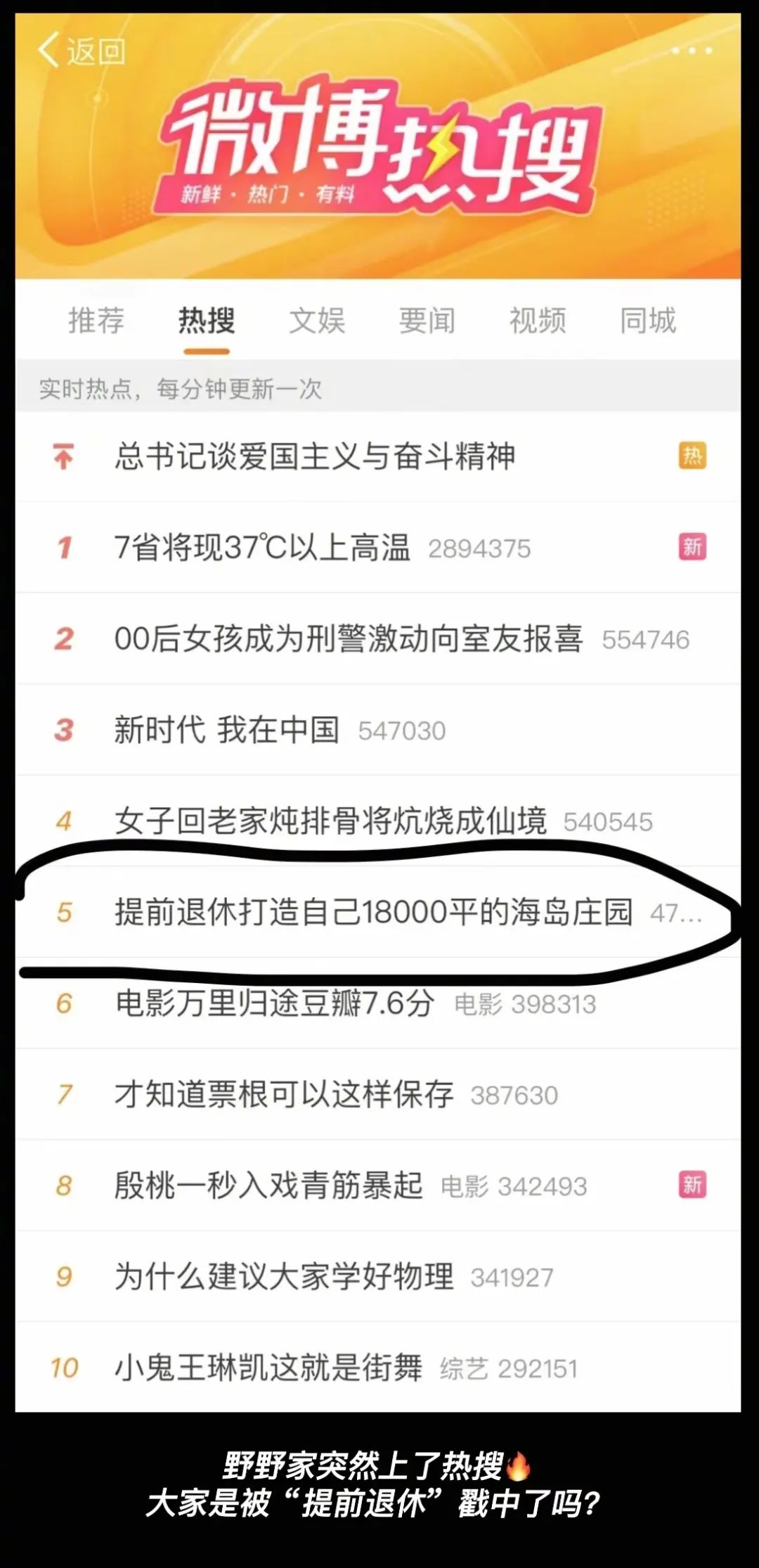Open topic 才知道票根可以这样保存
The height and width of the screenshot is (1568, 759).
coord(378,1094)
